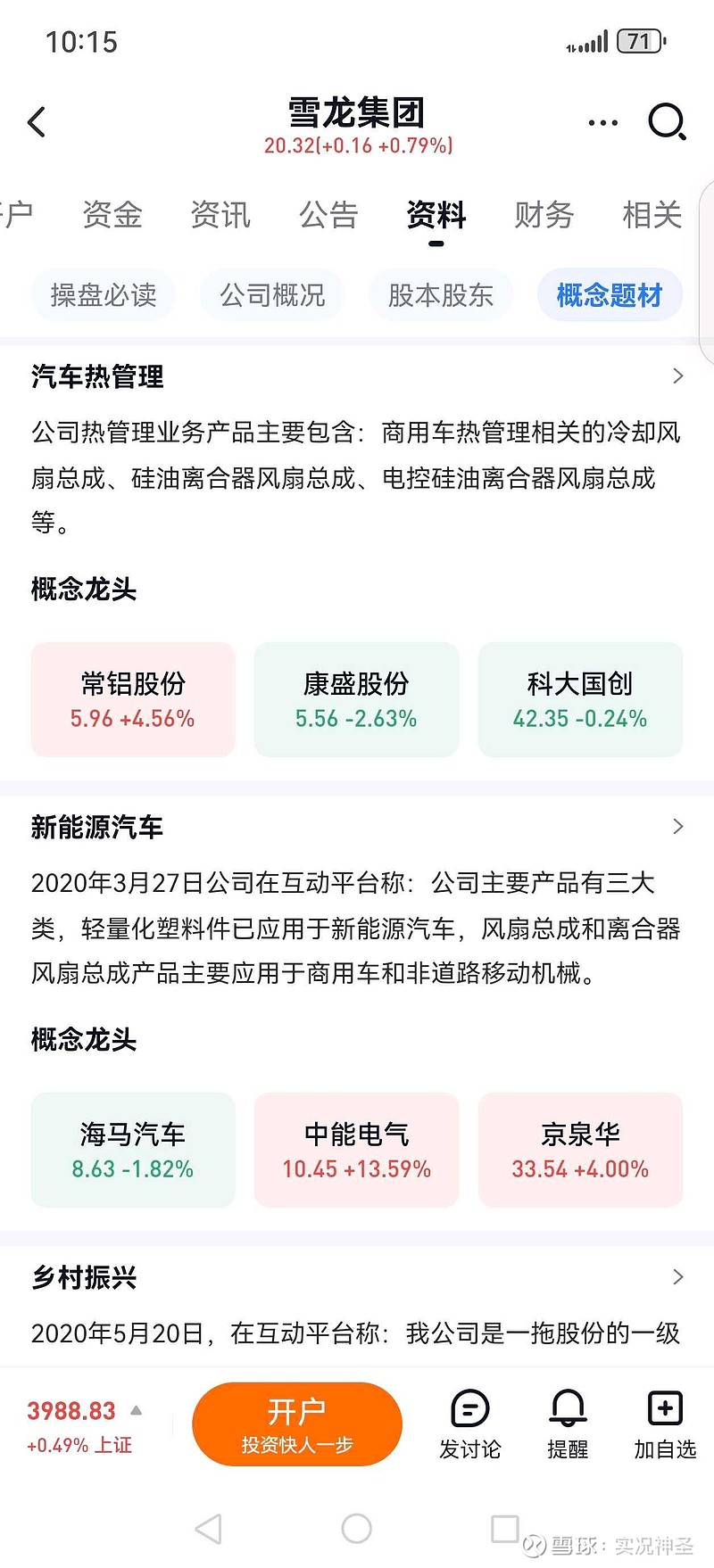Select the 股本股东 filter chip
Image resolution: width=714 pixels, height=1568 pixels.
441,295
